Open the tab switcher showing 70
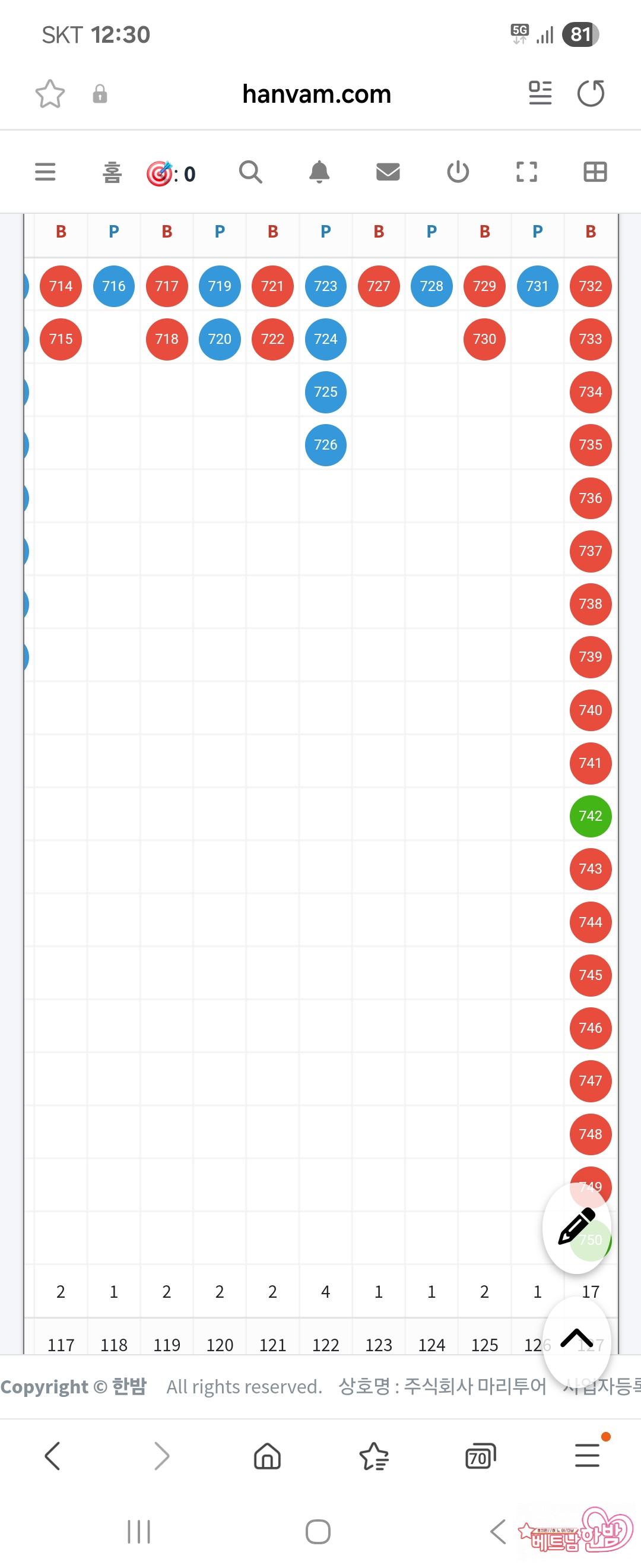 [480, 1456]
